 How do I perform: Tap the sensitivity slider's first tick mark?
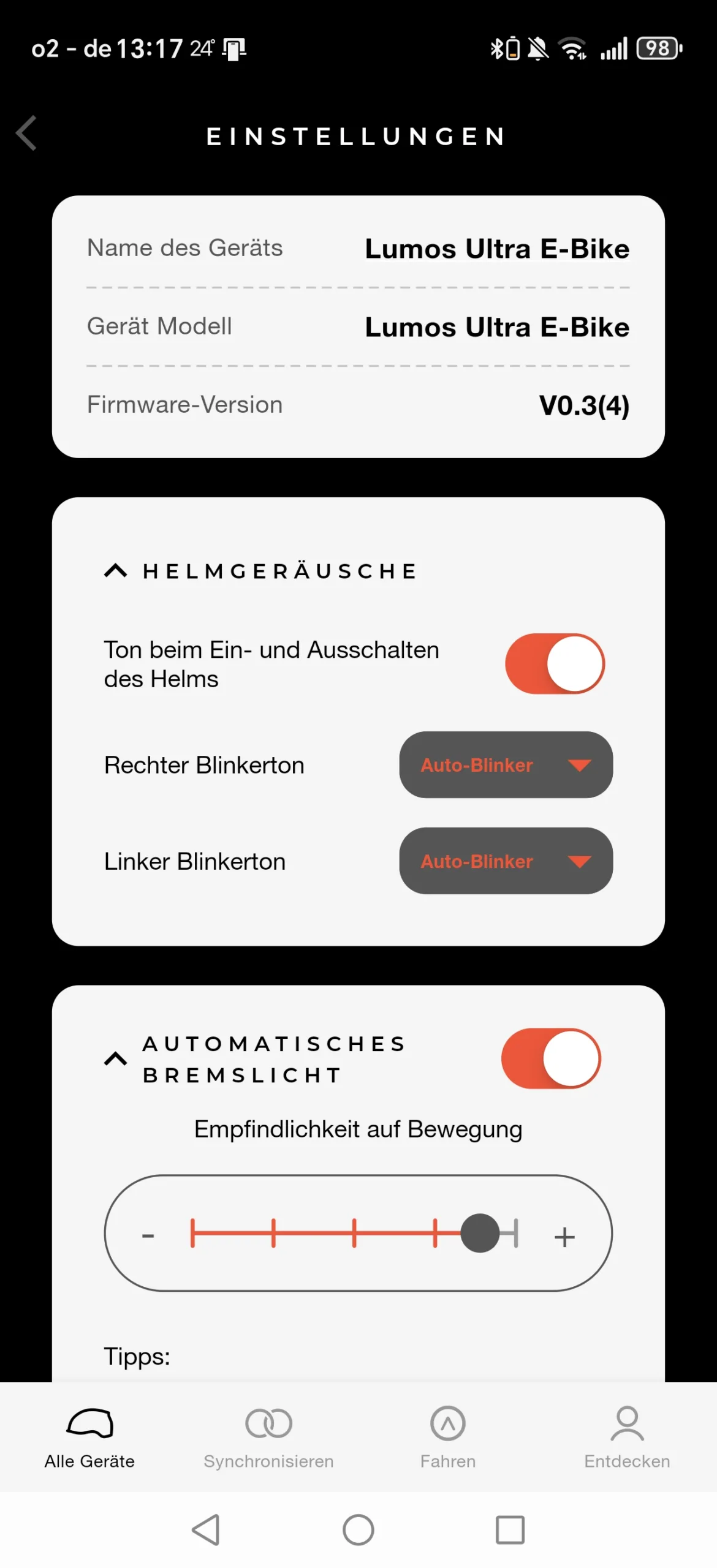pyautogui.click(x=192, y=1232)
